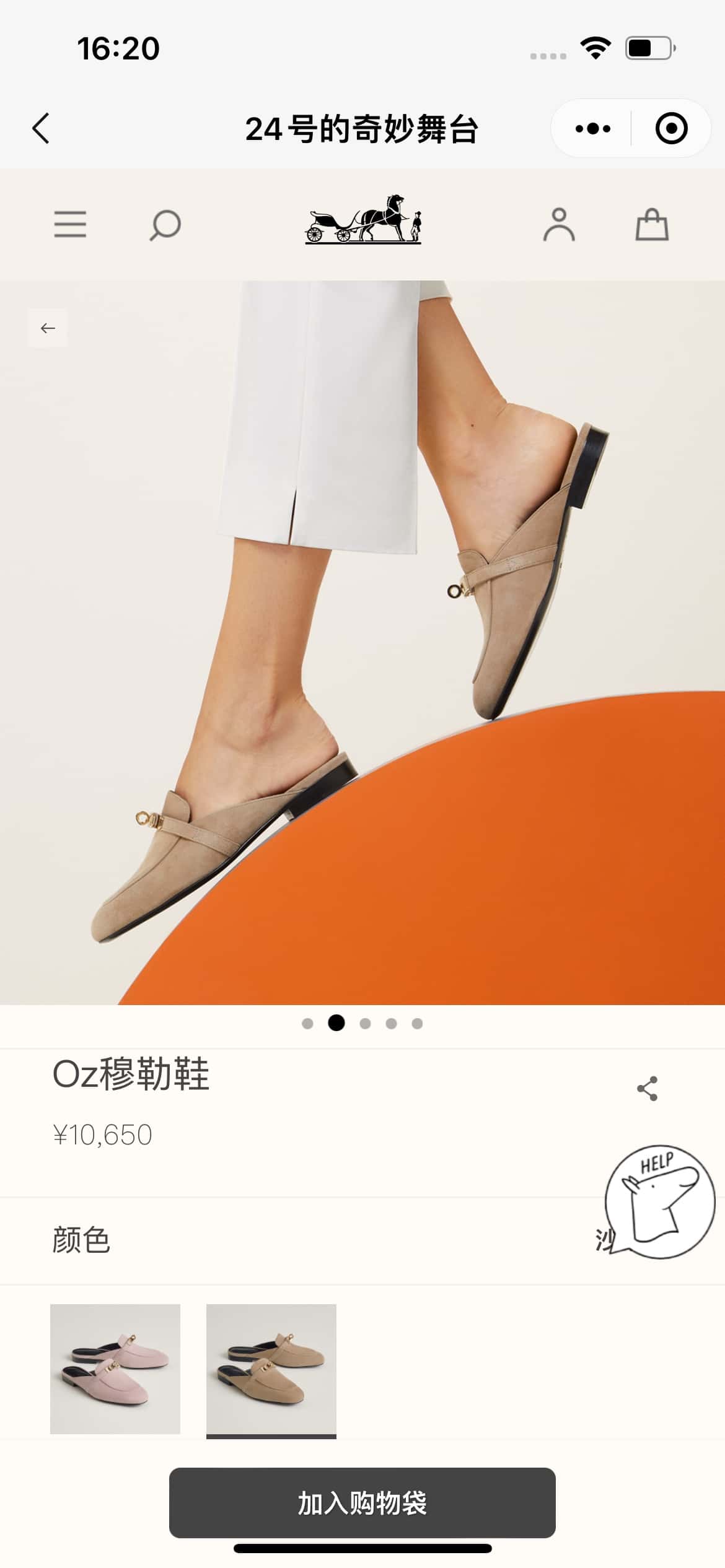Select the sand beige color swatch
The height and width of the screenshot is (1568, 725).
(x=271, y=1369)
